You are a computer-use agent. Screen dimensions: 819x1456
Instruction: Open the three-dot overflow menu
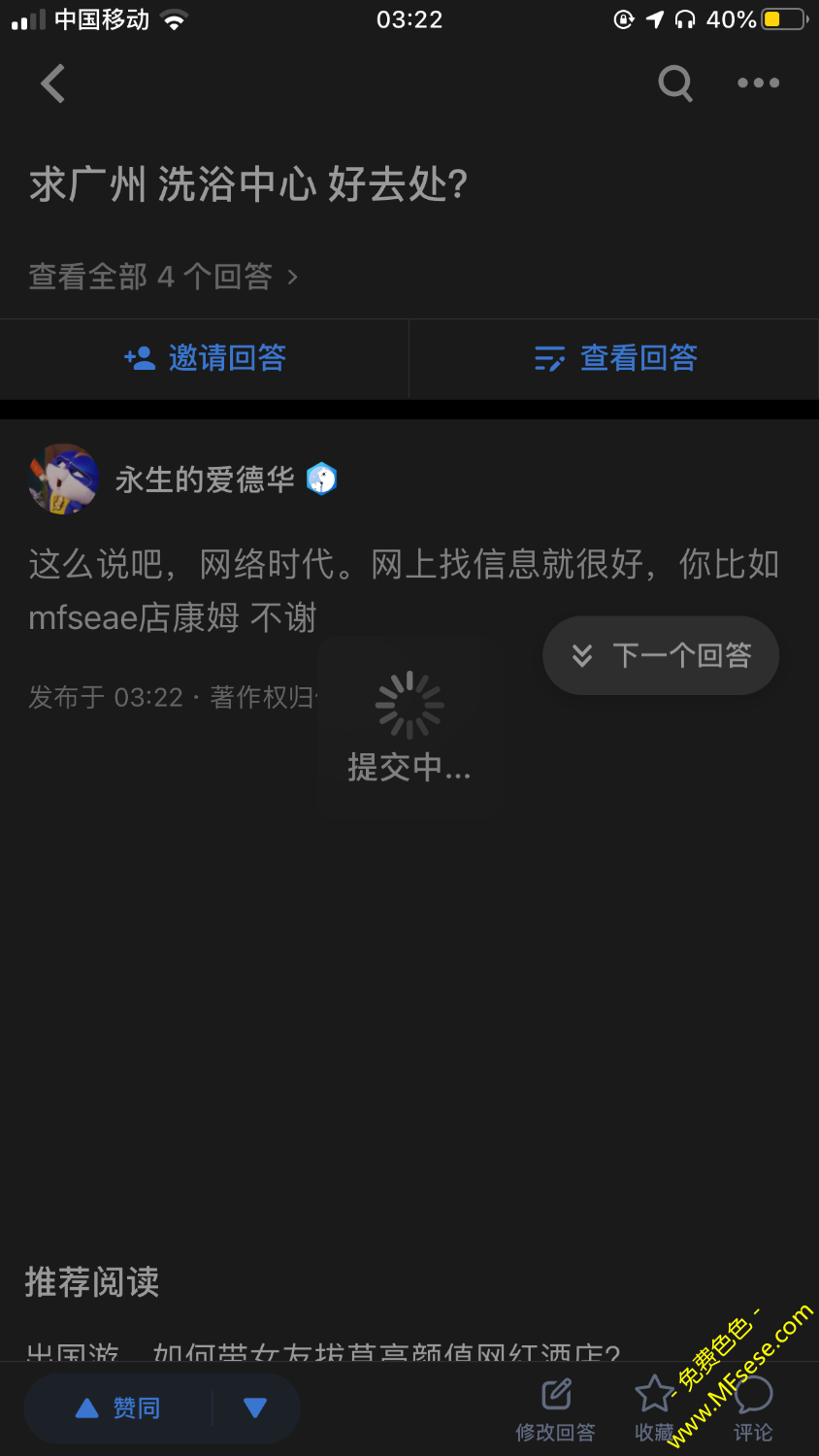point(758,83)
